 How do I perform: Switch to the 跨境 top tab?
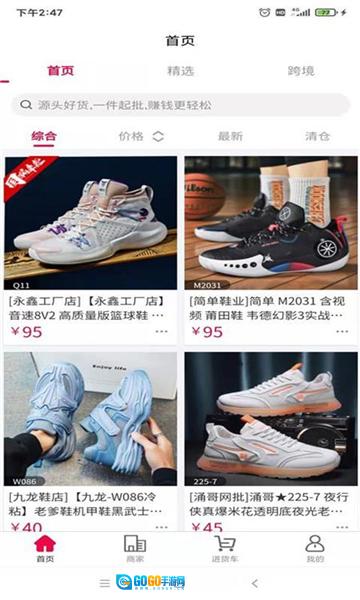(x=301, y=71)
